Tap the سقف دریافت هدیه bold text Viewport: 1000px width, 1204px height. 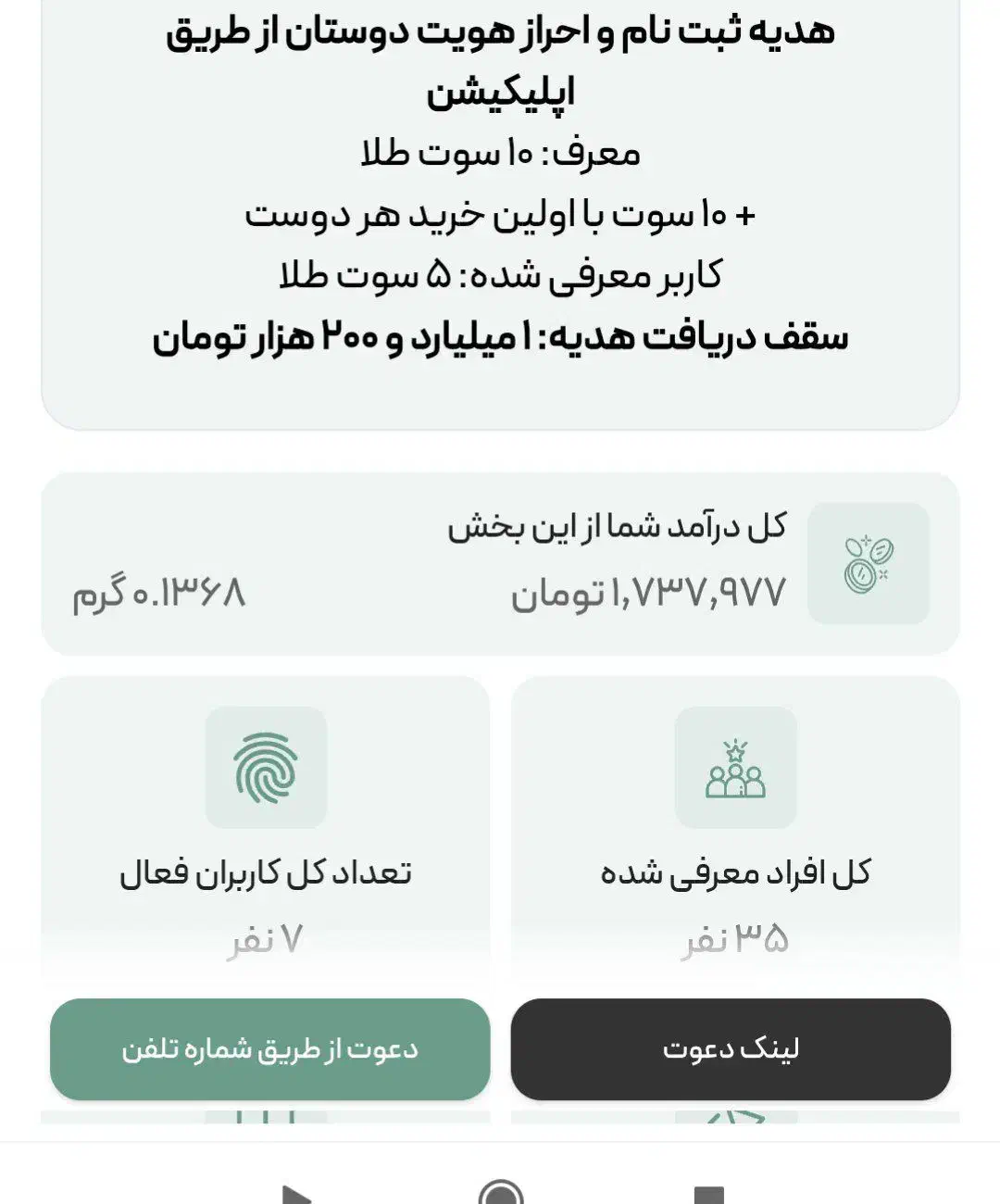(500, 338)
